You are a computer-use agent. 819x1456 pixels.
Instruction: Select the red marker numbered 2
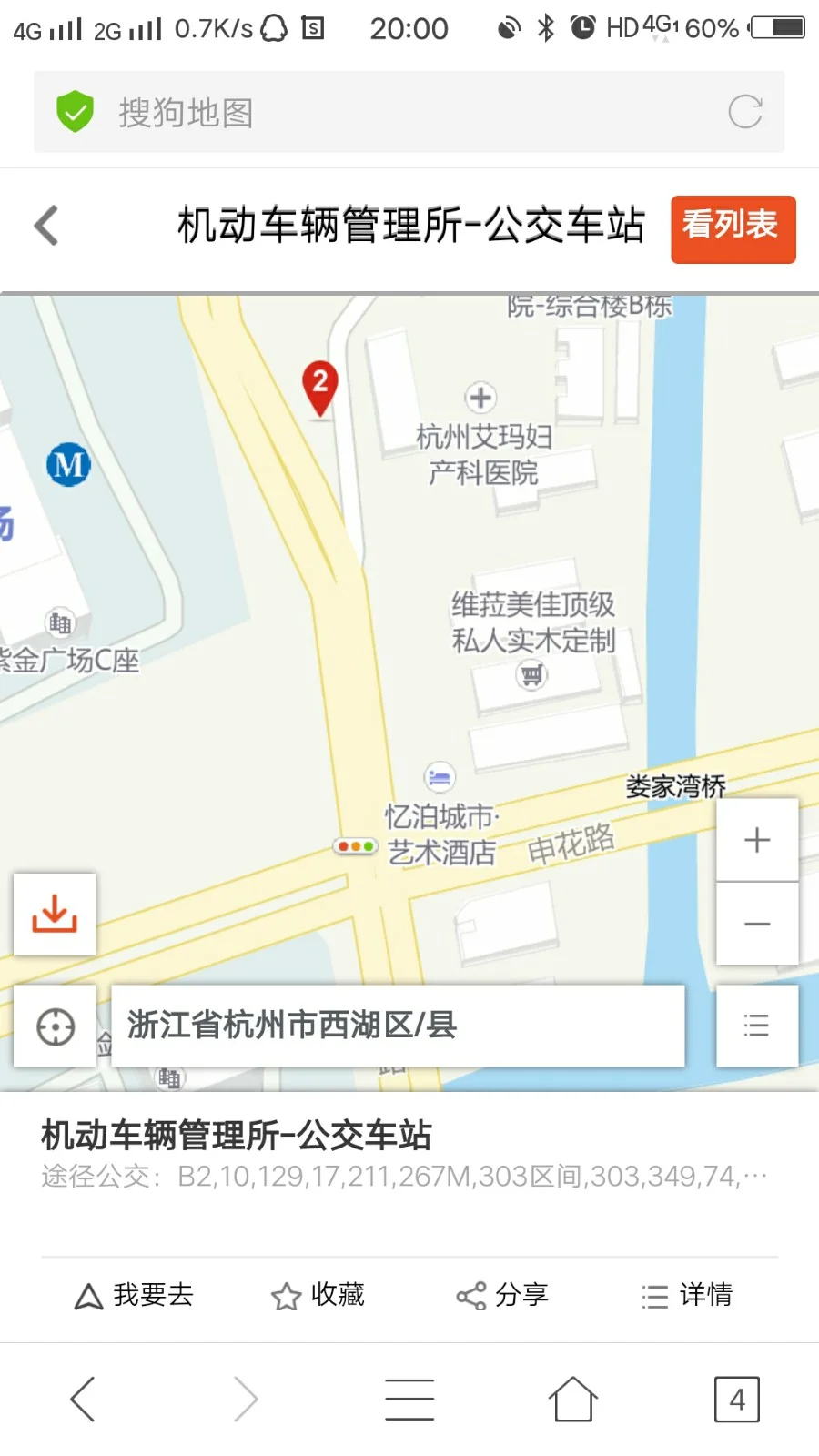coord(320,386)
